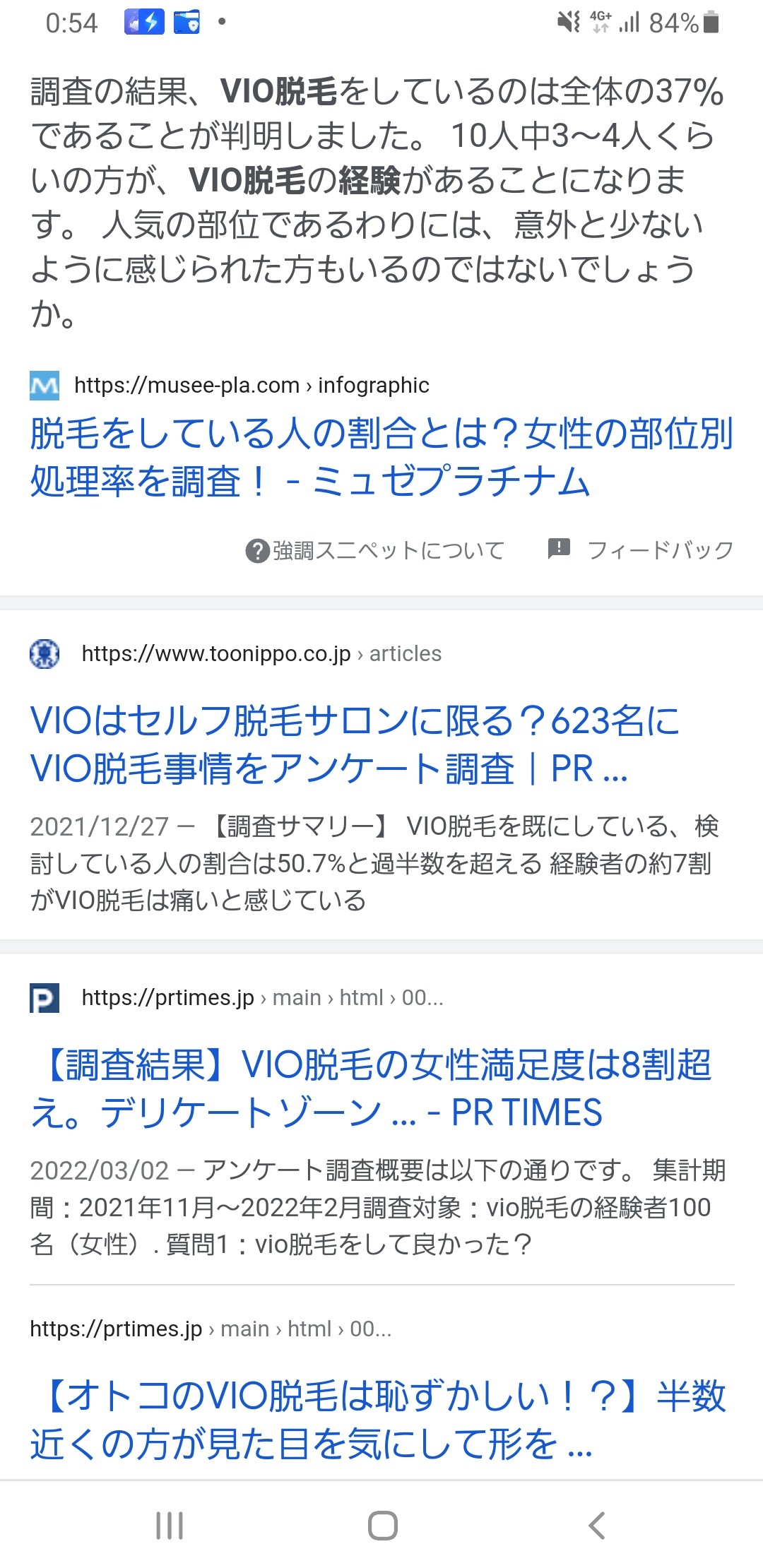Image resolution: width=763 pixels, height=1568 pixels.
Task: Open the toonippo VIO survey article
Action: click(x=353, y=744)
